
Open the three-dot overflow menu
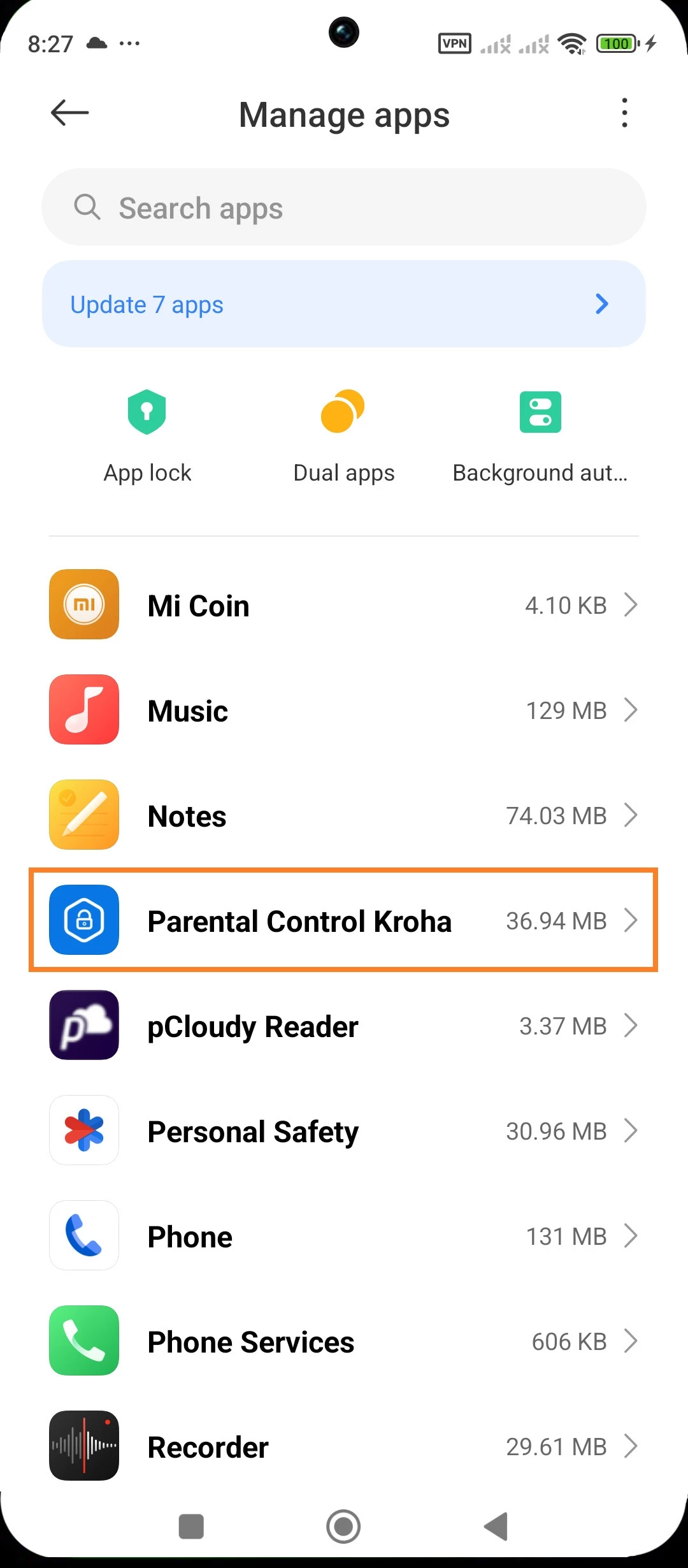pos(624,113)
